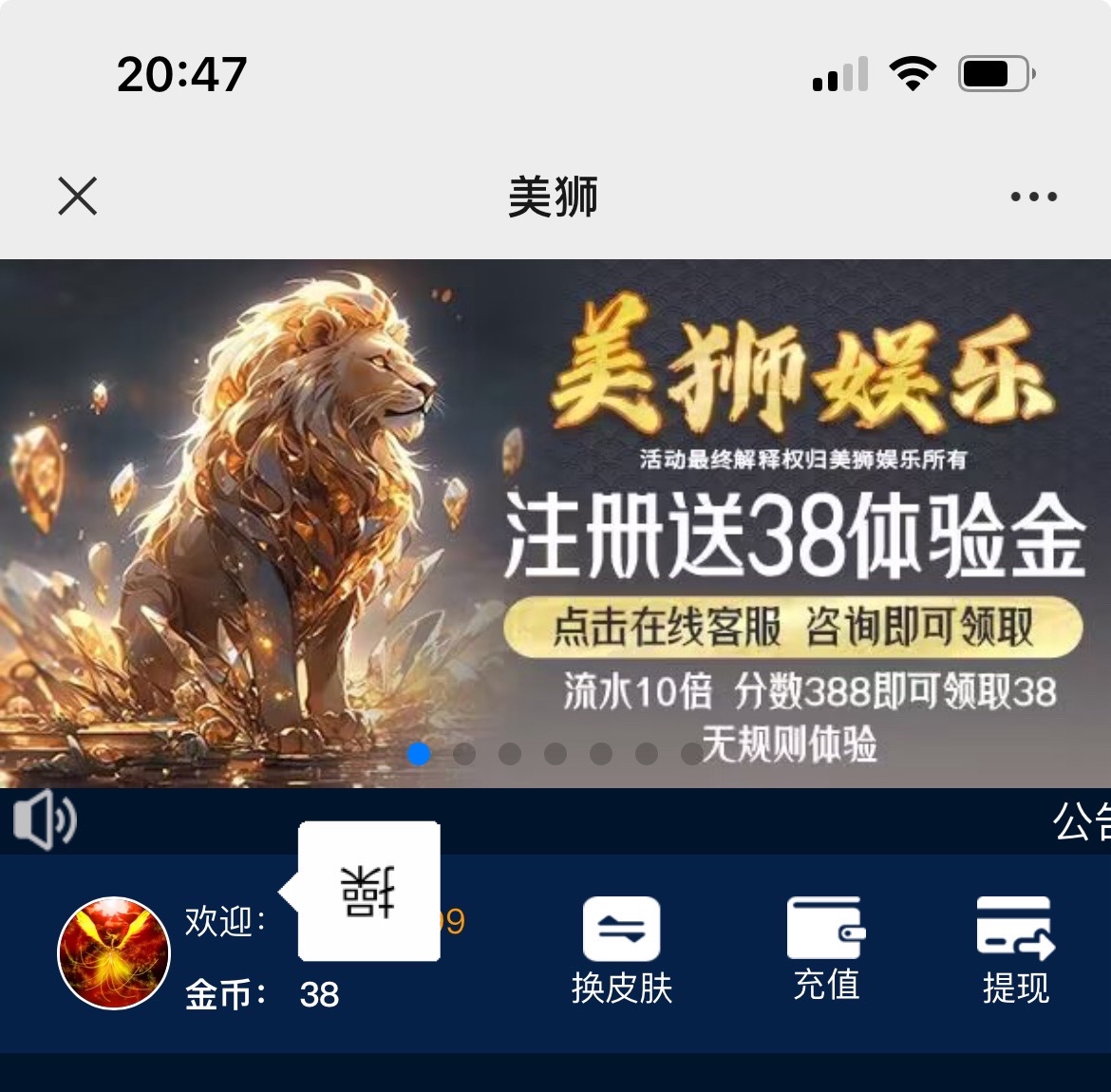
Task: Close the 美狮 page
Action: (x=77, y=197)
